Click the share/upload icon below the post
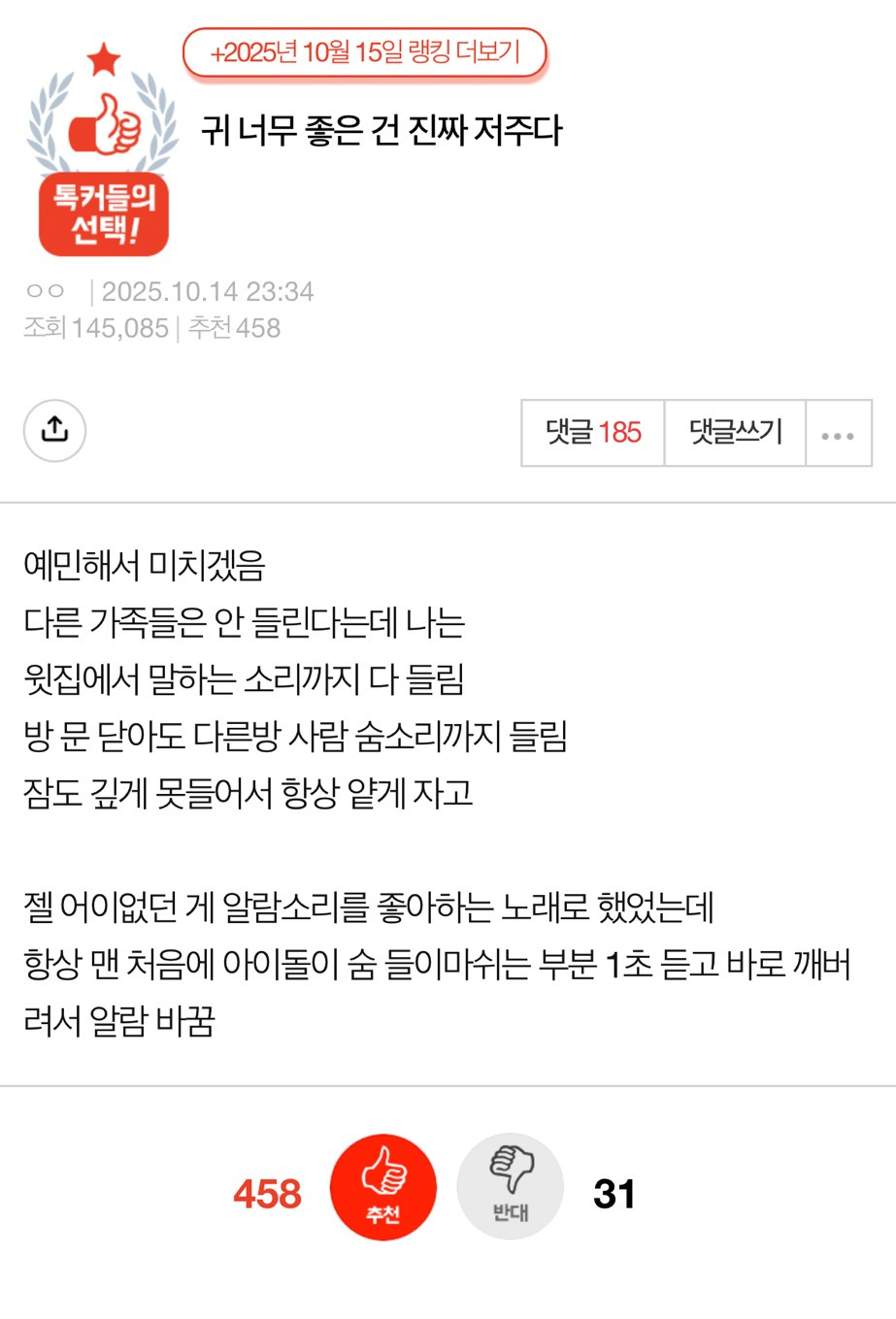Screen dimensions: 896x1319 (54, 431)
